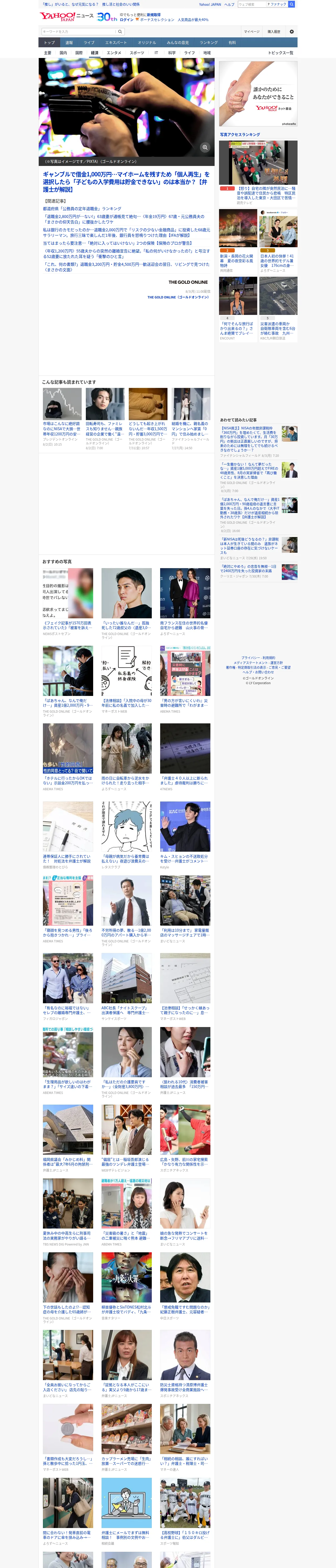
Task: Open the settings gear icon
Action: [292, 32]
